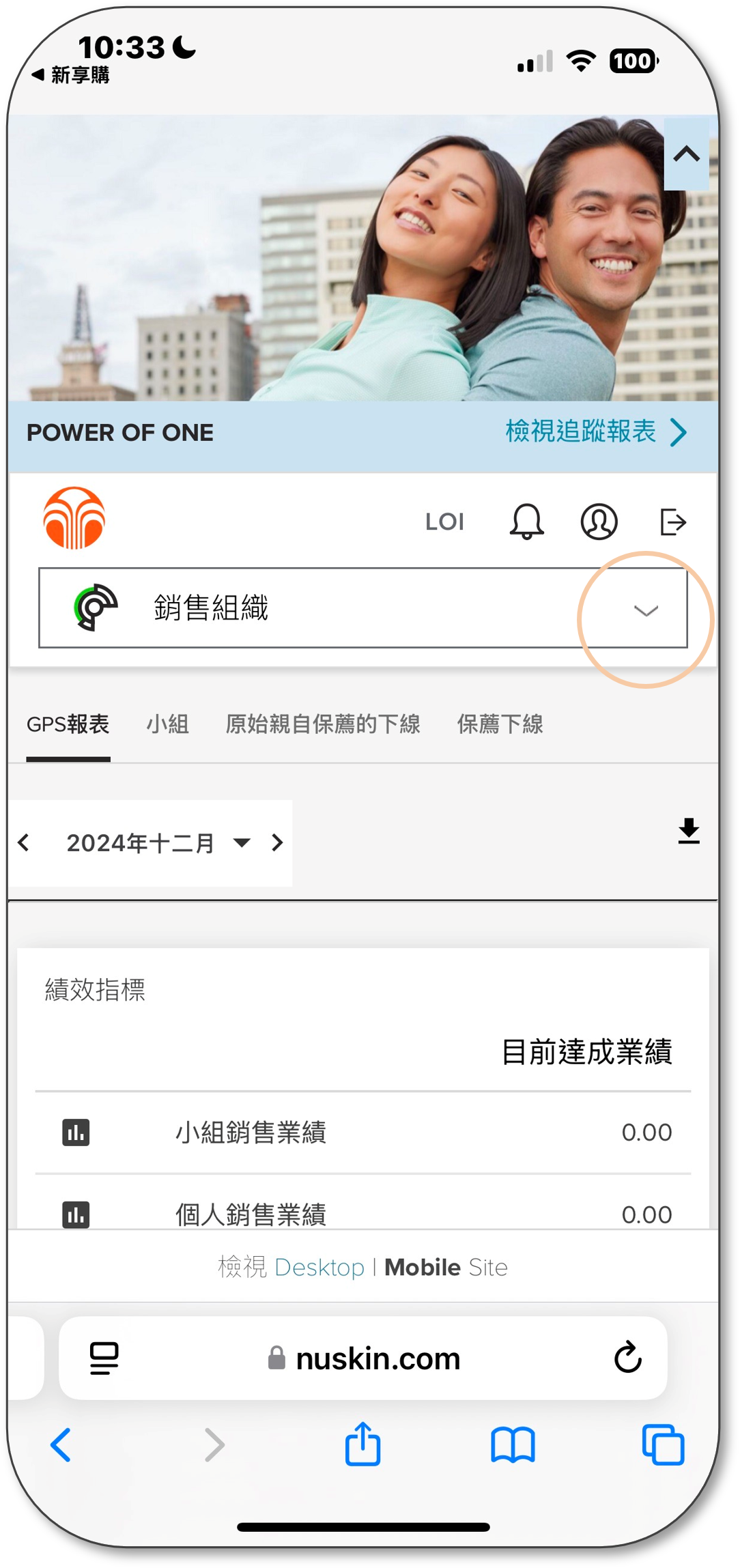
Task: Open Safari bookmarks
Action: pos(513,1444)
